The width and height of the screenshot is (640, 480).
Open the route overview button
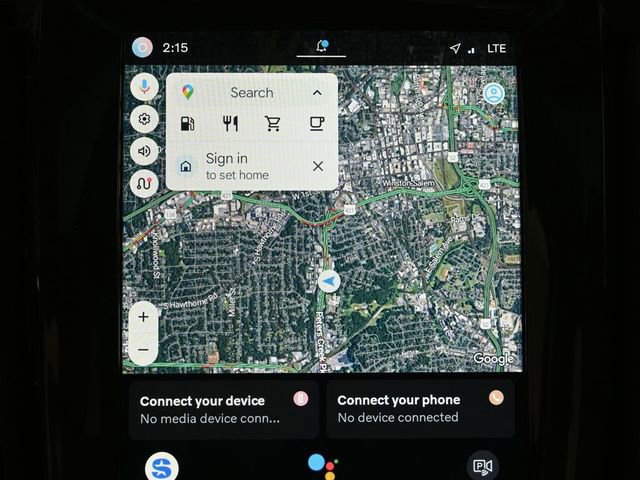click(x=144, y=184)
